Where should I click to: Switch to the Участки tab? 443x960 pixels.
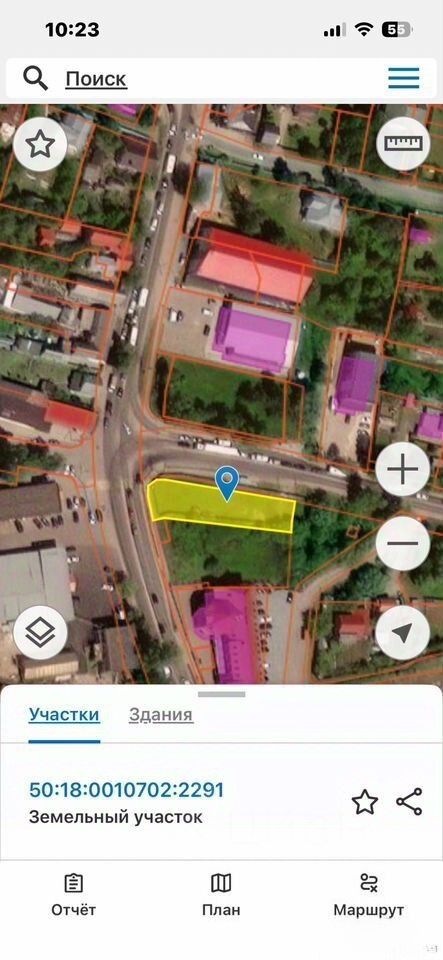coord(64,714)
